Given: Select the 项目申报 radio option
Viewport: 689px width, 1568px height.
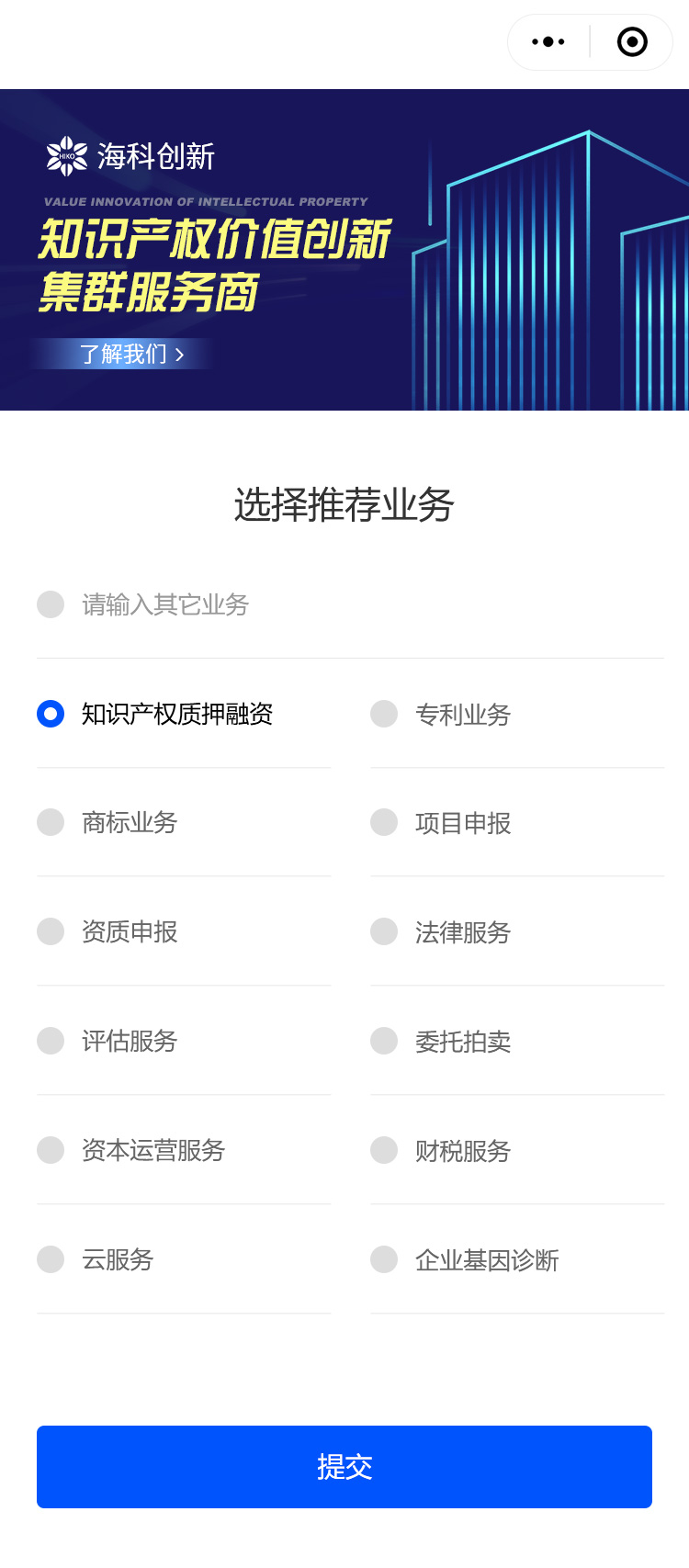Looking at the screenshot, I should click(384, 822).
